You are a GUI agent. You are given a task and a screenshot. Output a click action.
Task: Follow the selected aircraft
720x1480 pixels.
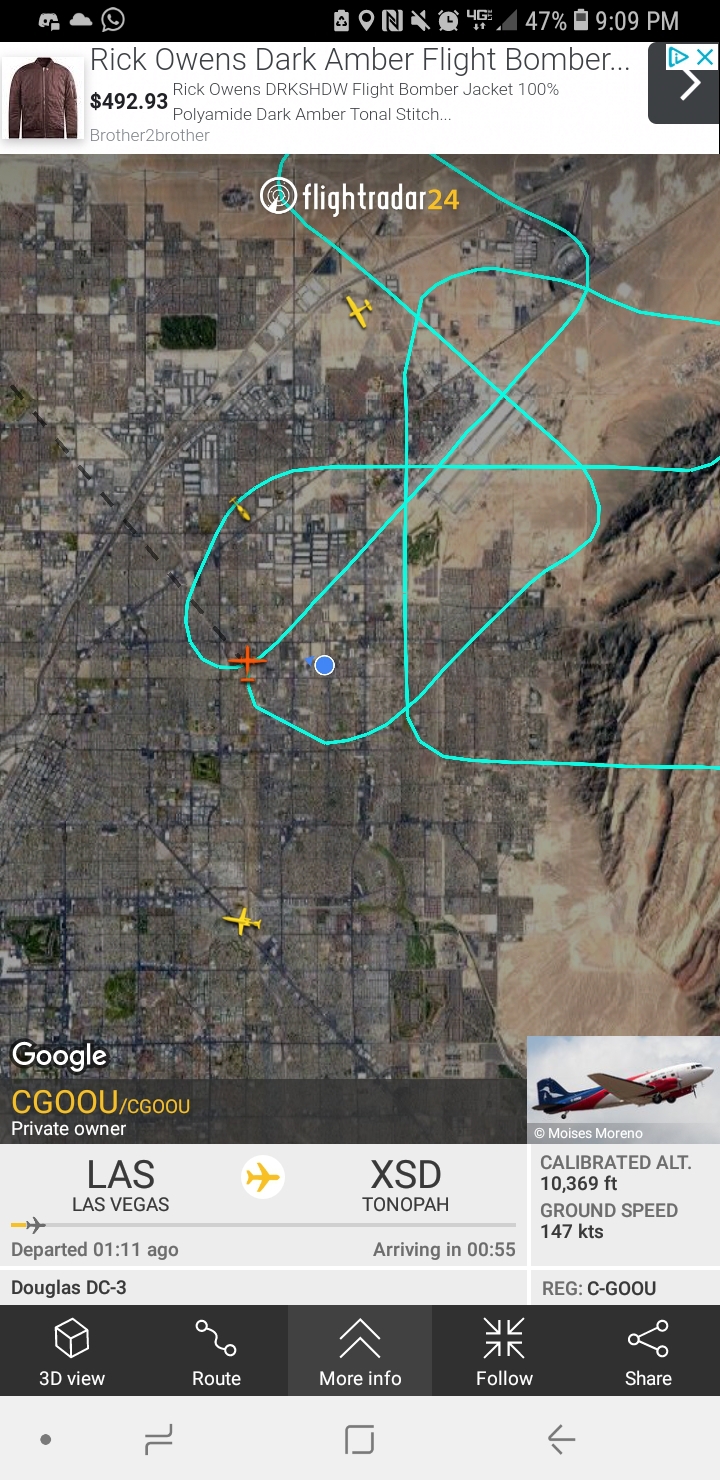point(504,1351)
